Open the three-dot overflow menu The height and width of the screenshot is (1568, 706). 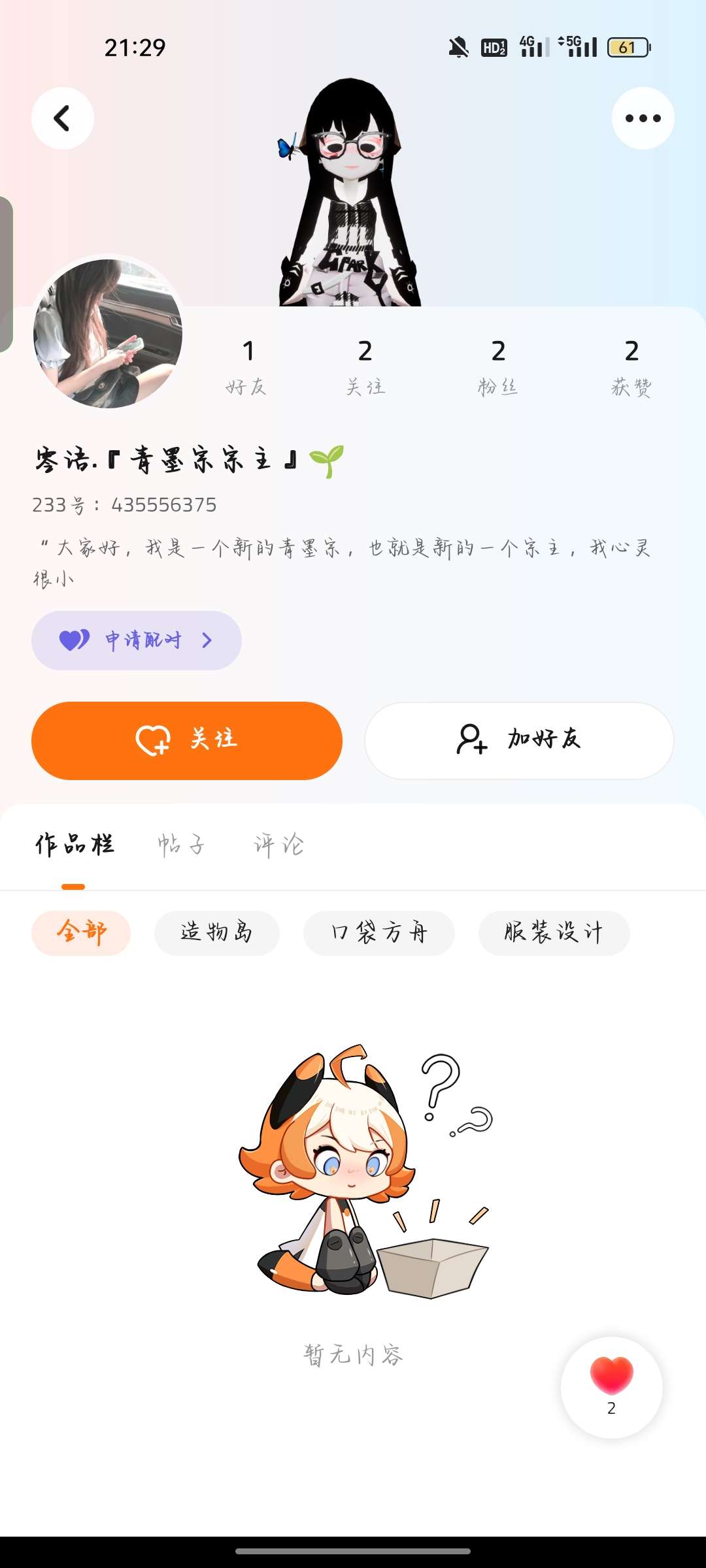coord(643,118)
